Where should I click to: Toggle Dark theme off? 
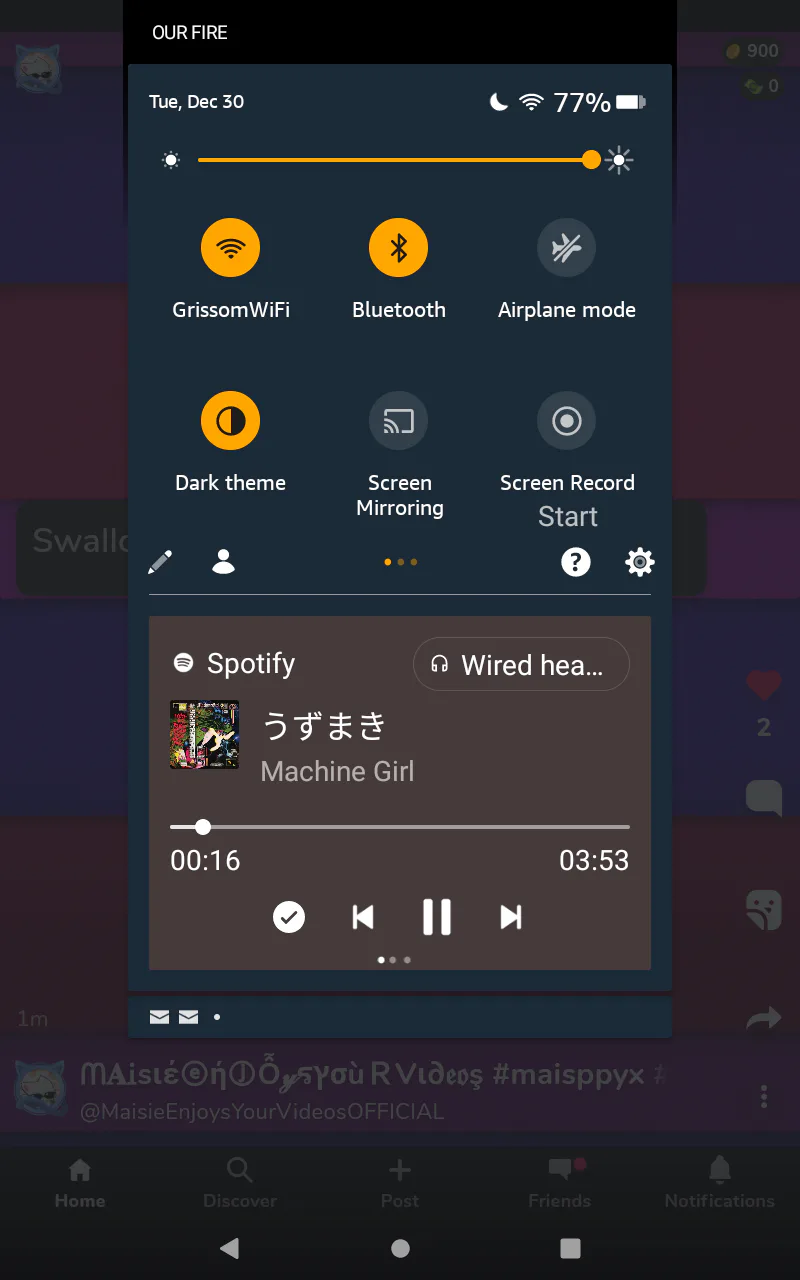(x=230, y=421)
